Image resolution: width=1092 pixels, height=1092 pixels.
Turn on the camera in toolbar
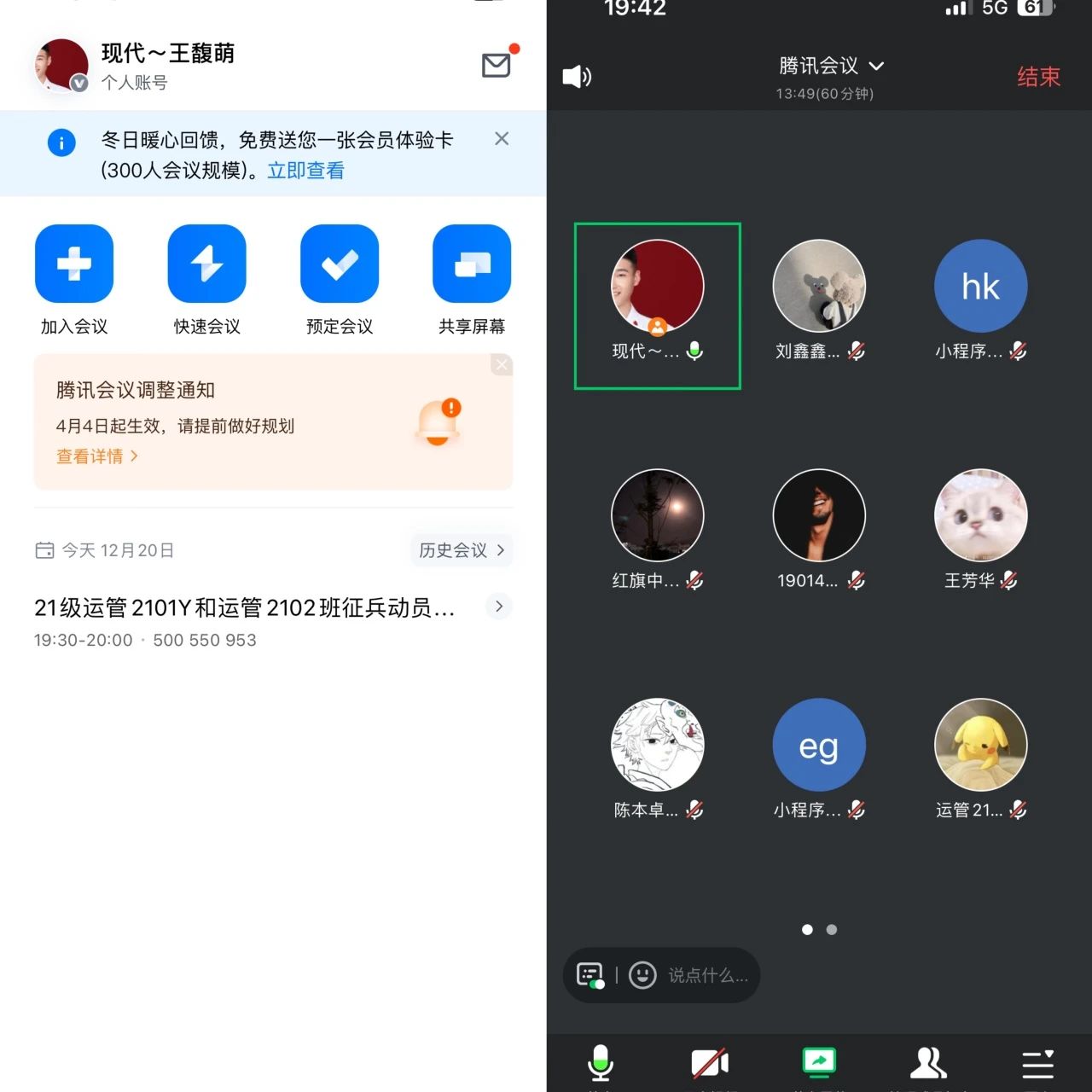pyautogui.click(x=709, y=1063)
